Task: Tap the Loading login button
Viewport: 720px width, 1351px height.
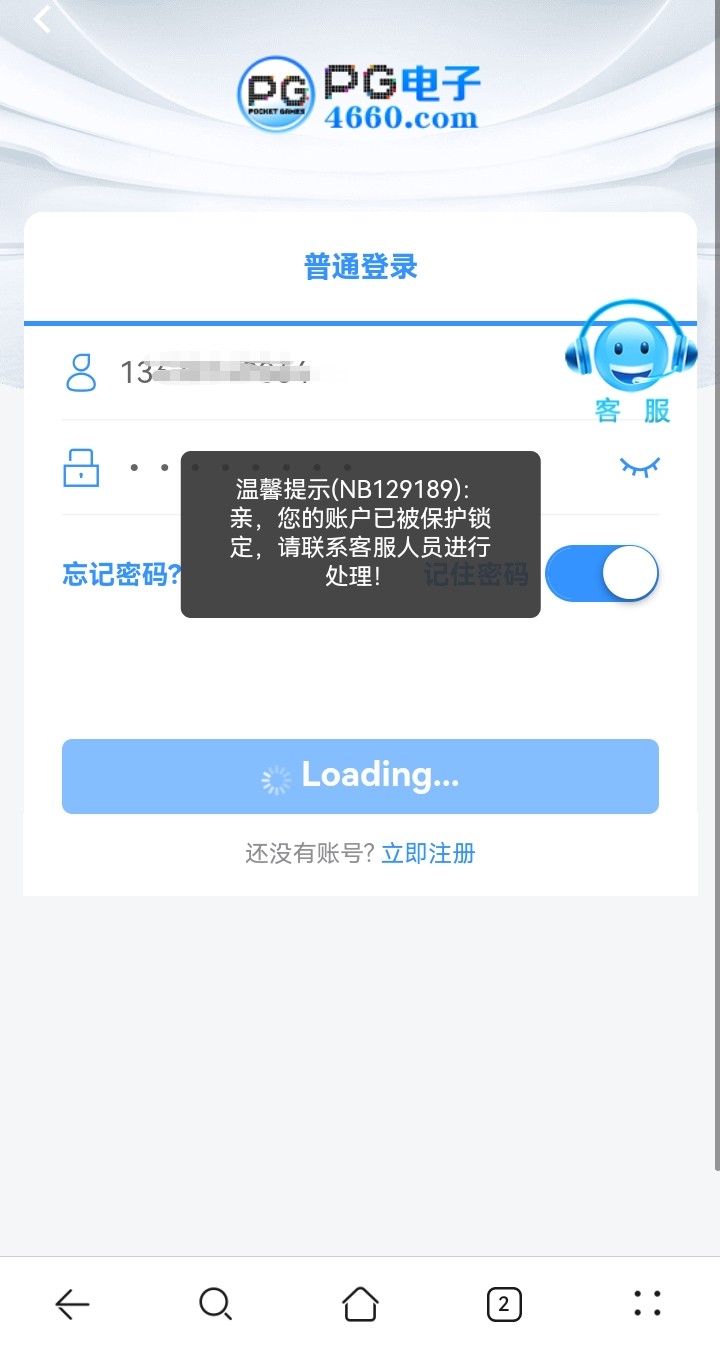Action: click(x=360, y=776)
